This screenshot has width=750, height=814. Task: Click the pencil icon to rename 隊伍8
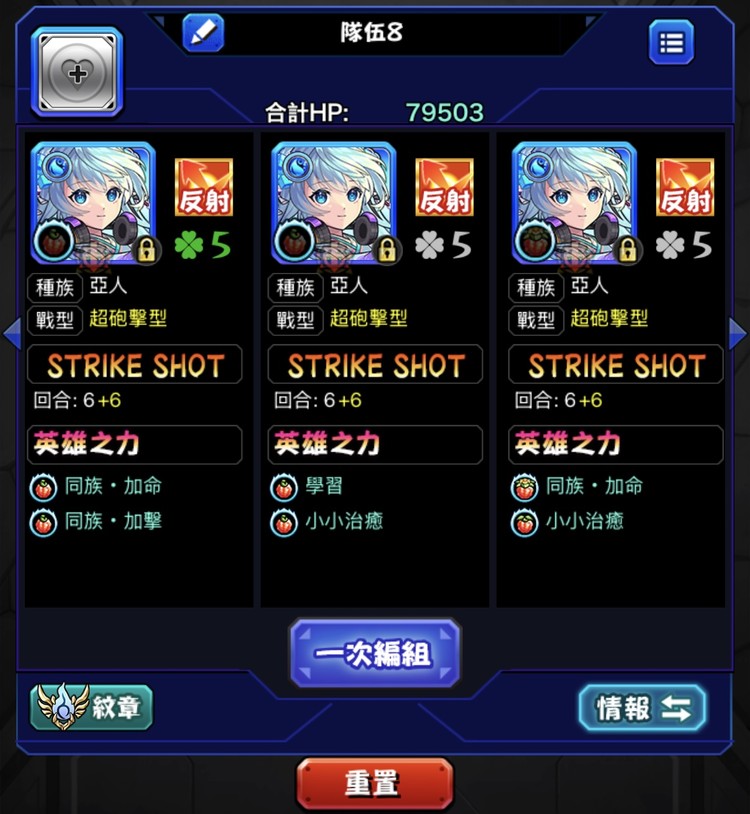pos(202,32)
